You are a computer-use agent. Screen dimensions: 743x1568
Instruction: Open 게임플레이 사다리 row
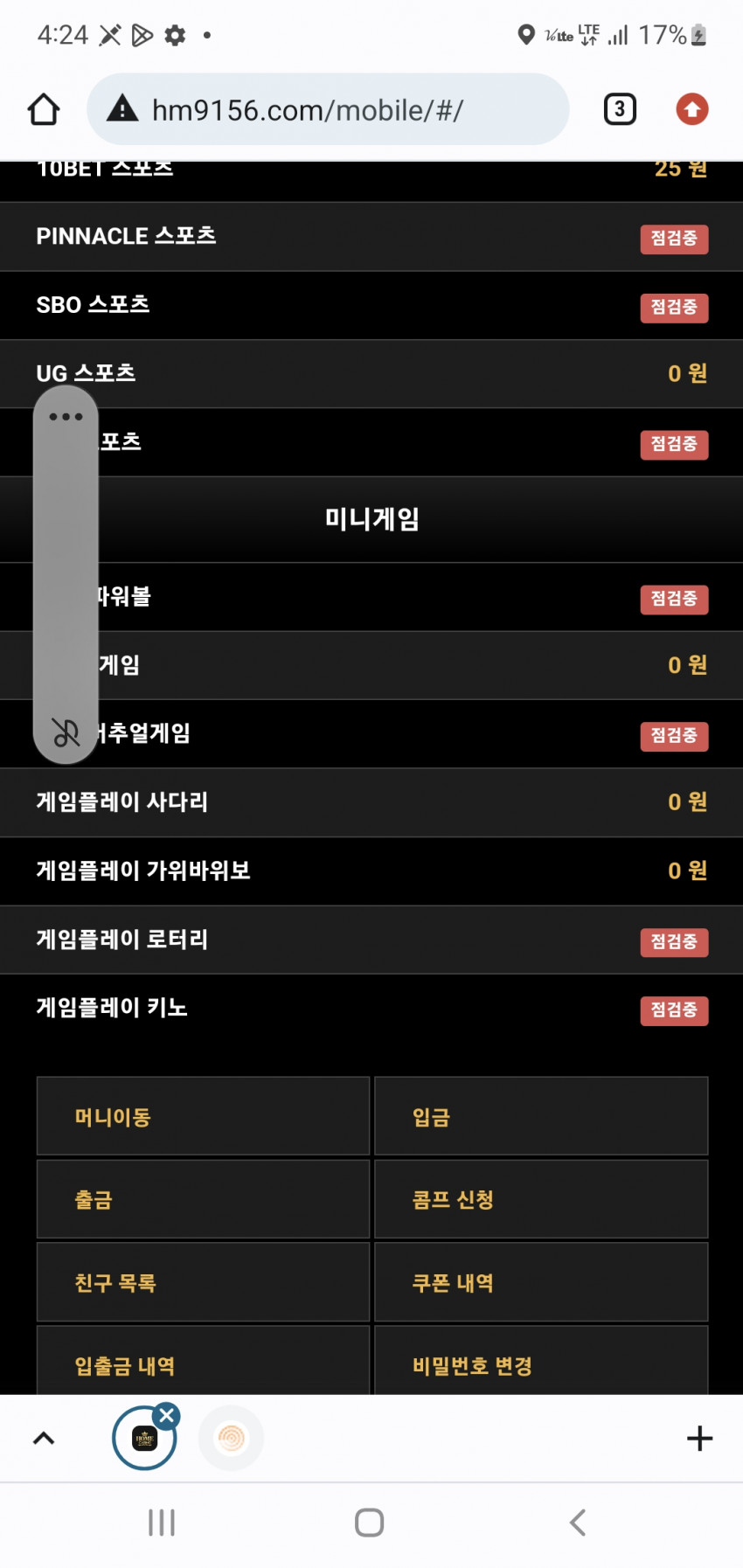point(371,802)
